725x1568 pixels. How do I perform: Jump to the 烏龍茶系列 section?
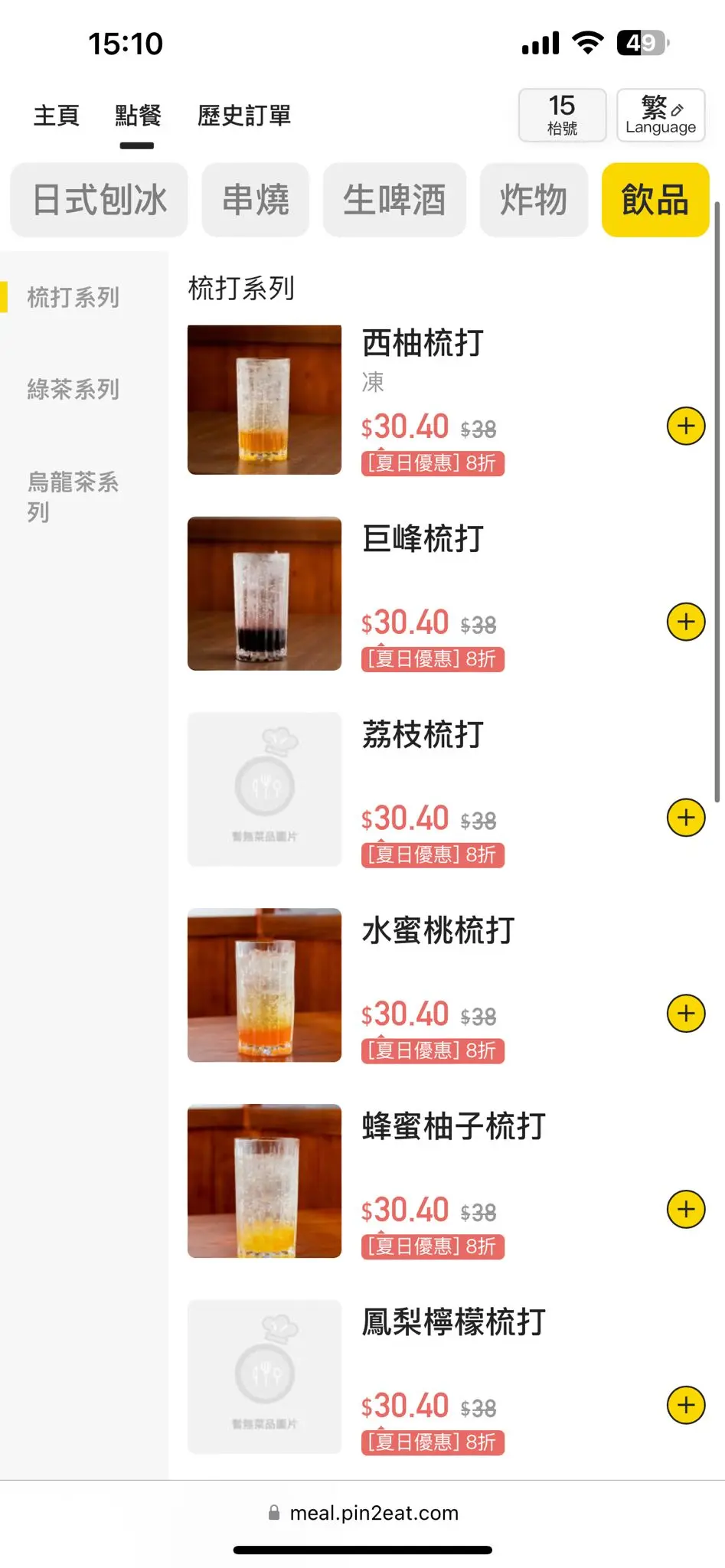(x=73, y=496)
